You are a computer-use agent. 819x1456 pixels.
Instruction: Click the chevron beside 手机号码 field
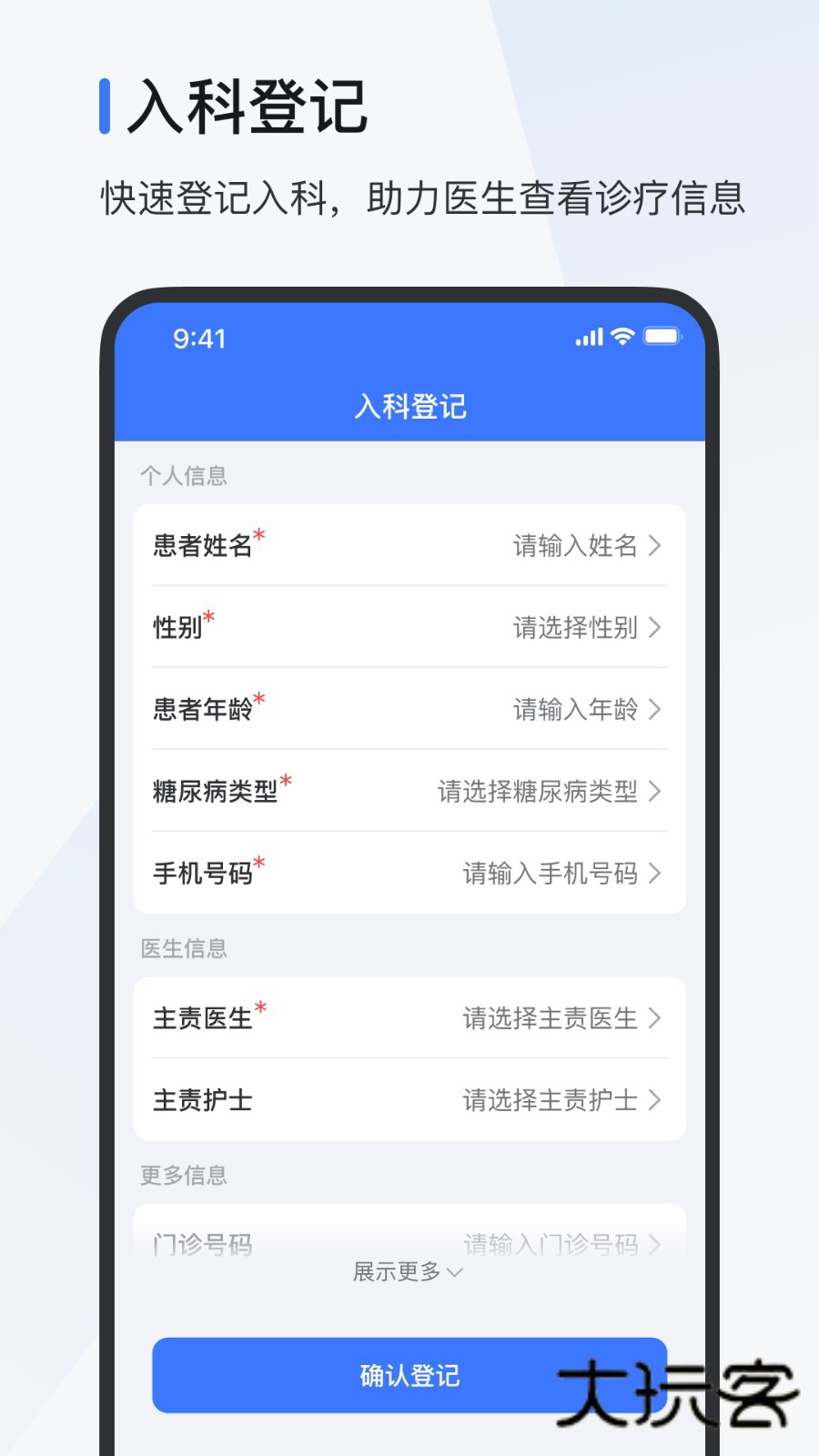(x=657, y=874)
